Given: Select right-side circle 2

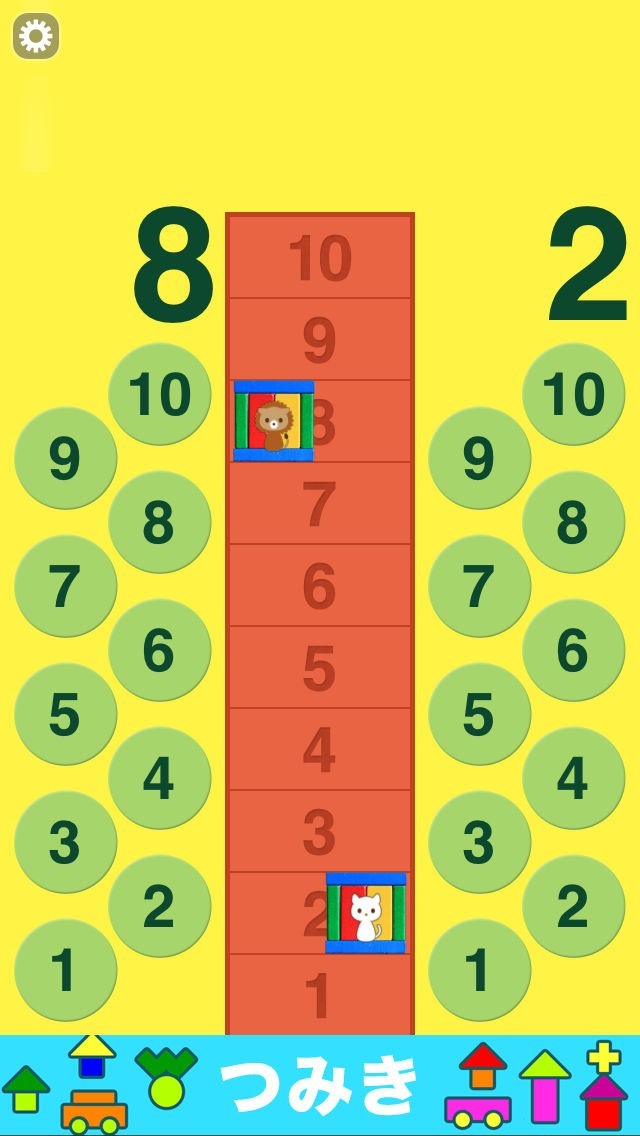Looking at the screenshot, I should click(573, 906).
